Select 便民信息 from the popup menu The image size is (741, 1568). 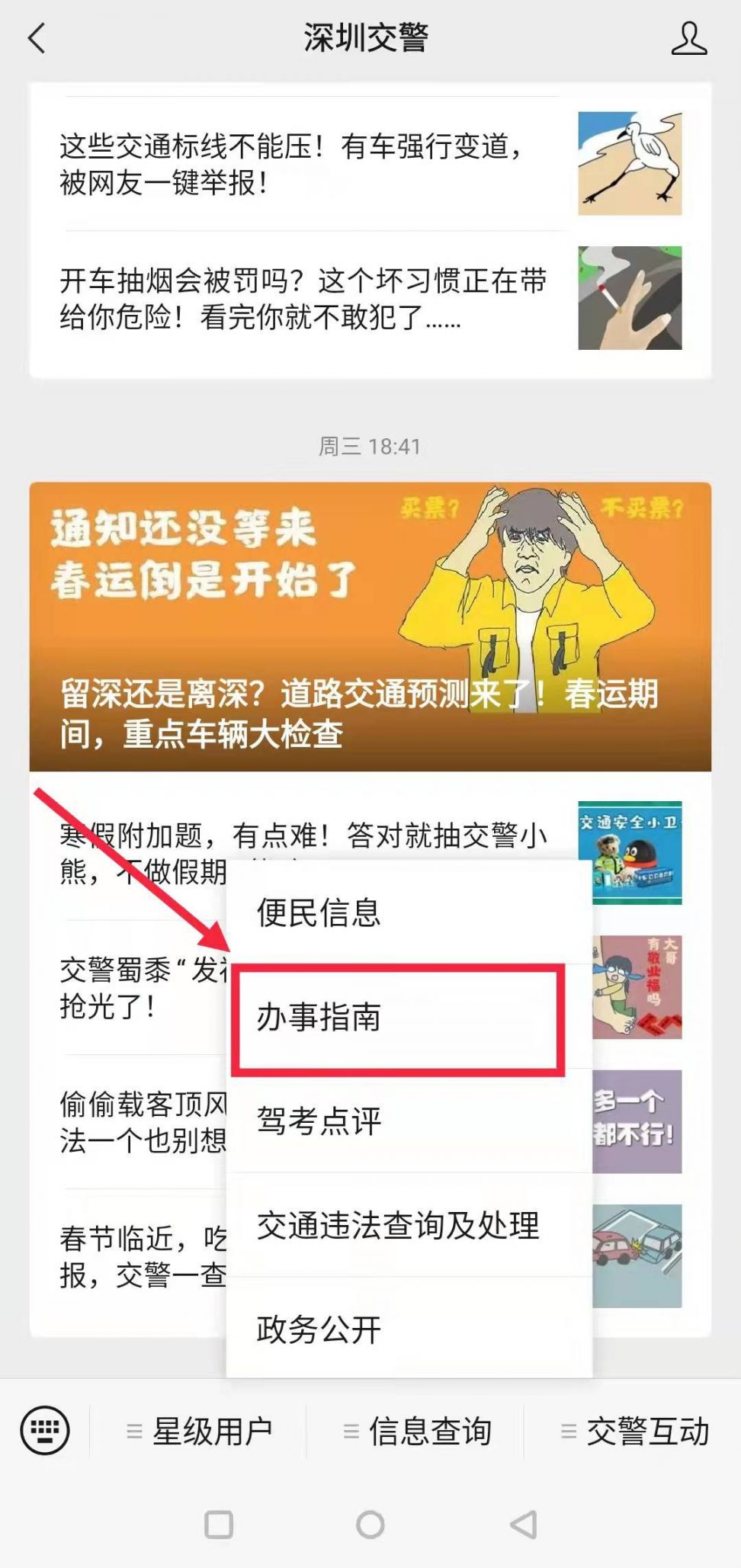pyautogui.click(x=409, y=912)
